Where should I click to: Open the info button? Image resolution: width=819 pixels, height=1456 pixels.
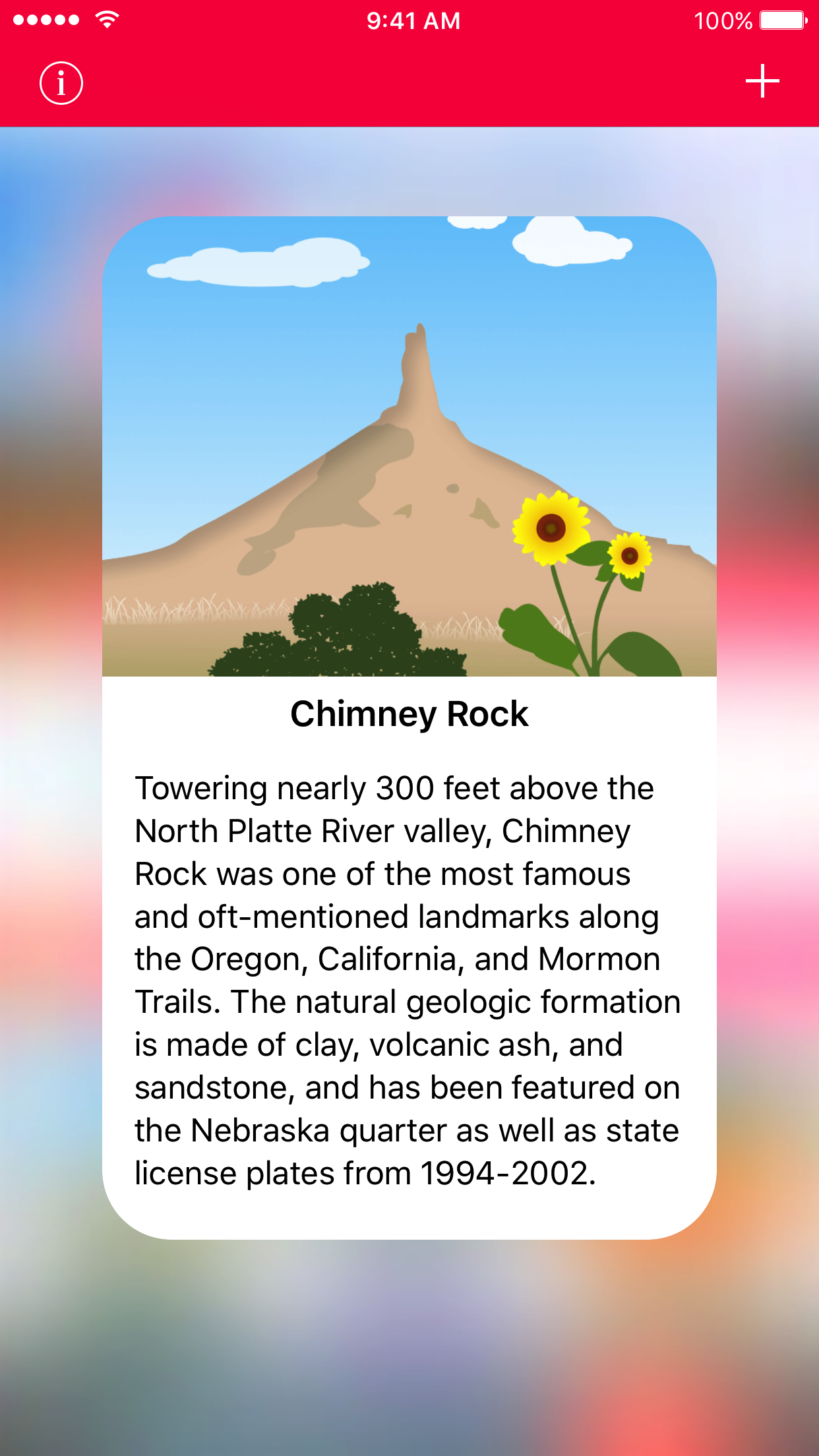[x=61, y=83]
